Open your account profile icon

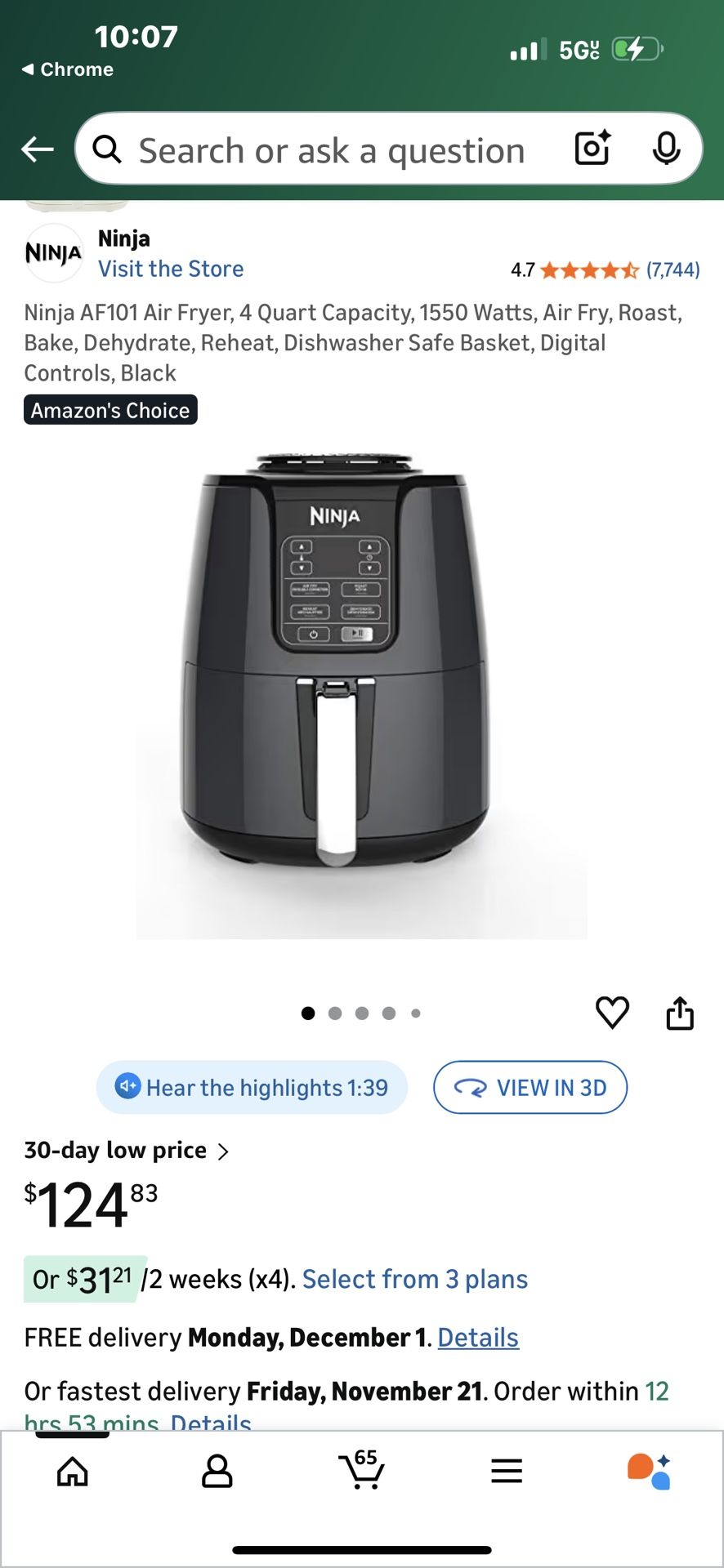pos(217,1470)
